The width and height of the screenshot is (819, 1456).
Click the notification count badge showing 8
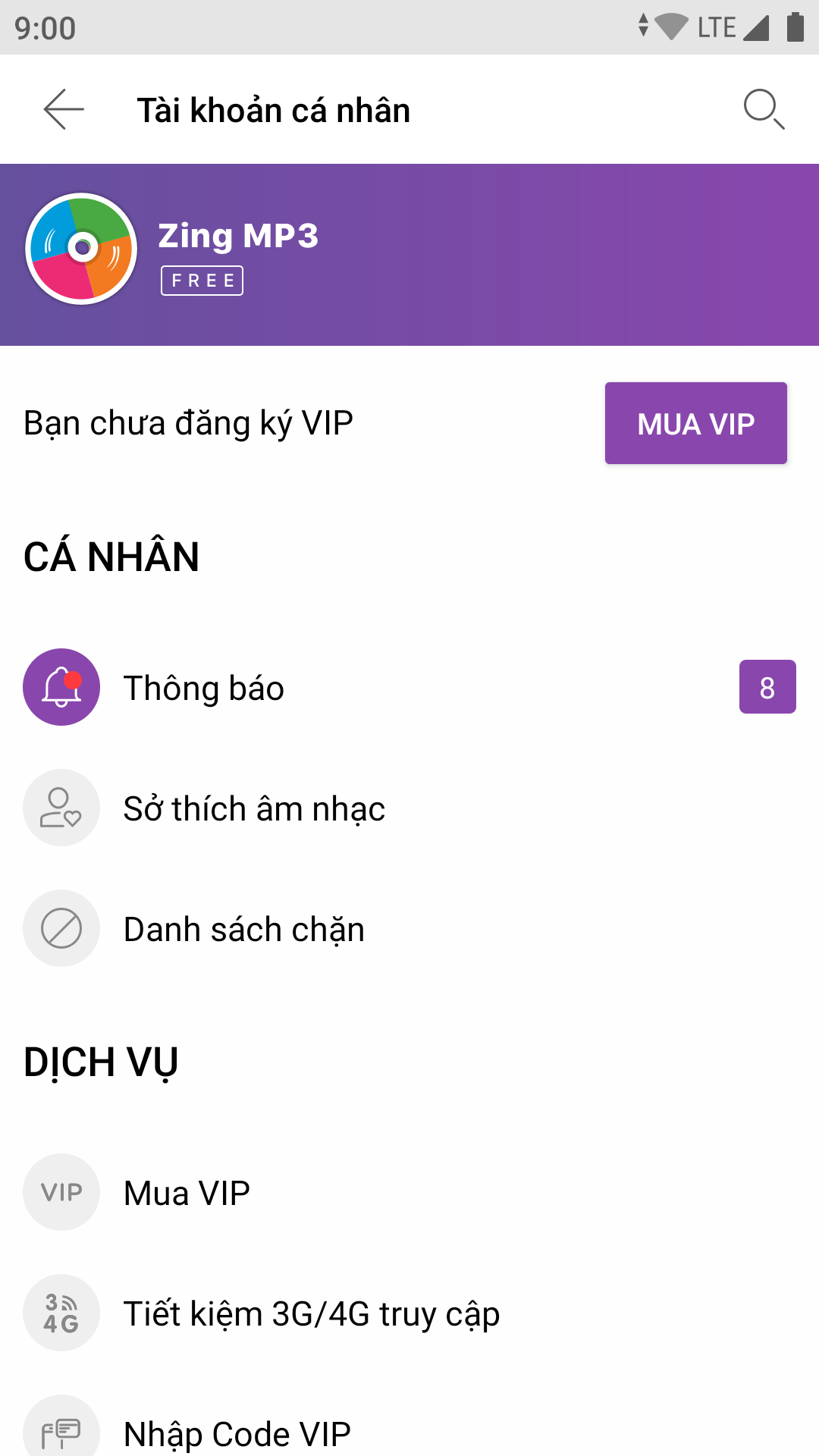coord(768,687)
